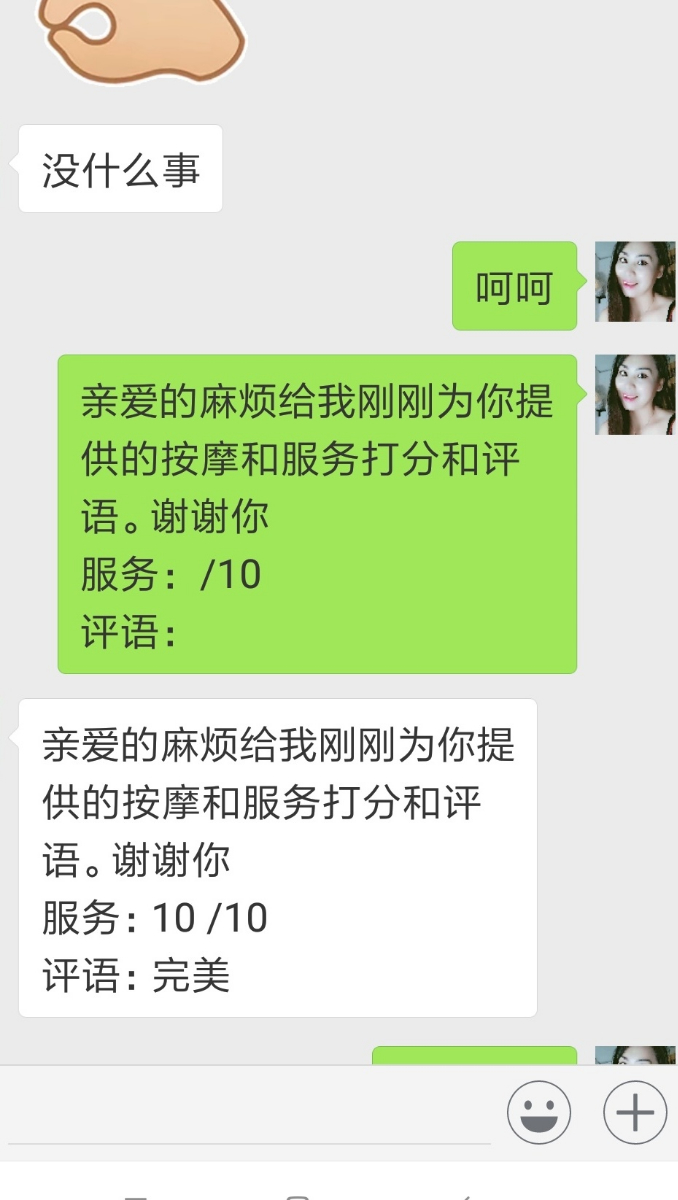The width and height of the screenshot is (678, 1200).
Task: Open sender's avatar next to 呵呵 message
Action: click(x=635, y=282)
